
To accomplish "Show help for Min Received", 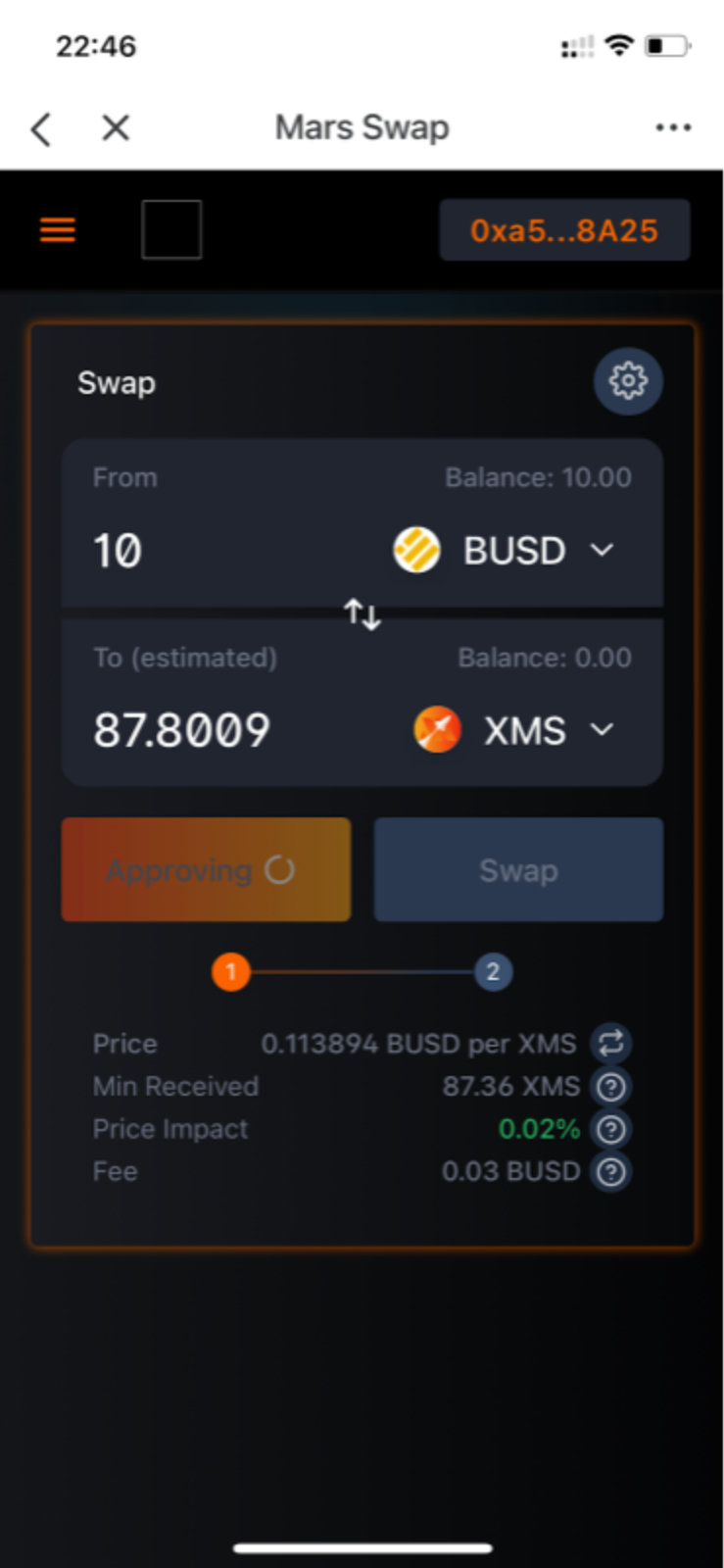I will tap(611, 1087).
